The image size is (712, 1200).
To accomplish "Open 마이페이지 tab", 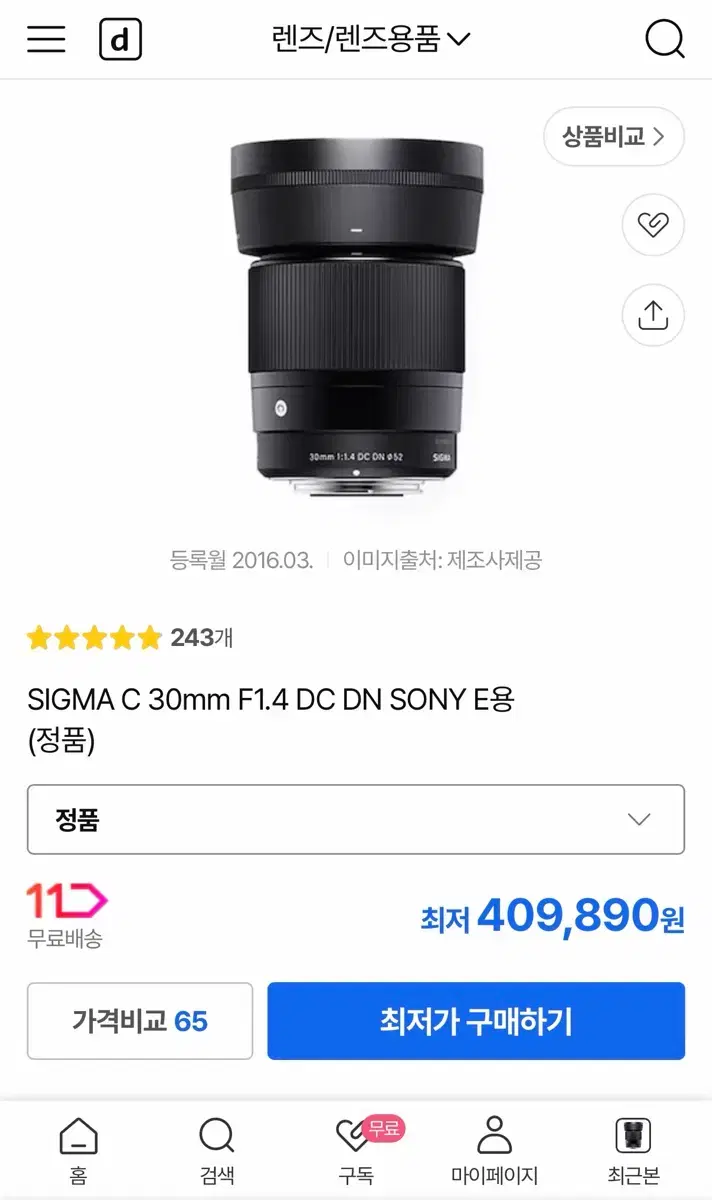I will point(494,1151).
